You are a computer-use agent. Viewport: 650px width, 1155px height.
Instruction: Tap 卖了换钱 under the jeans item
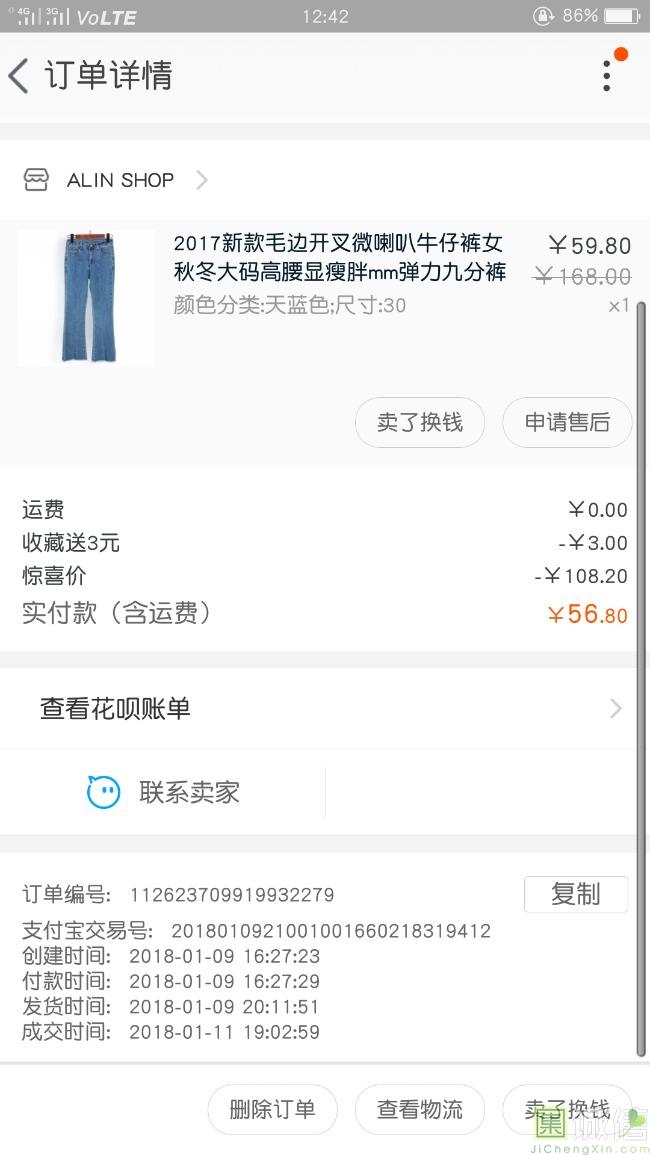(x=419, y=423)
